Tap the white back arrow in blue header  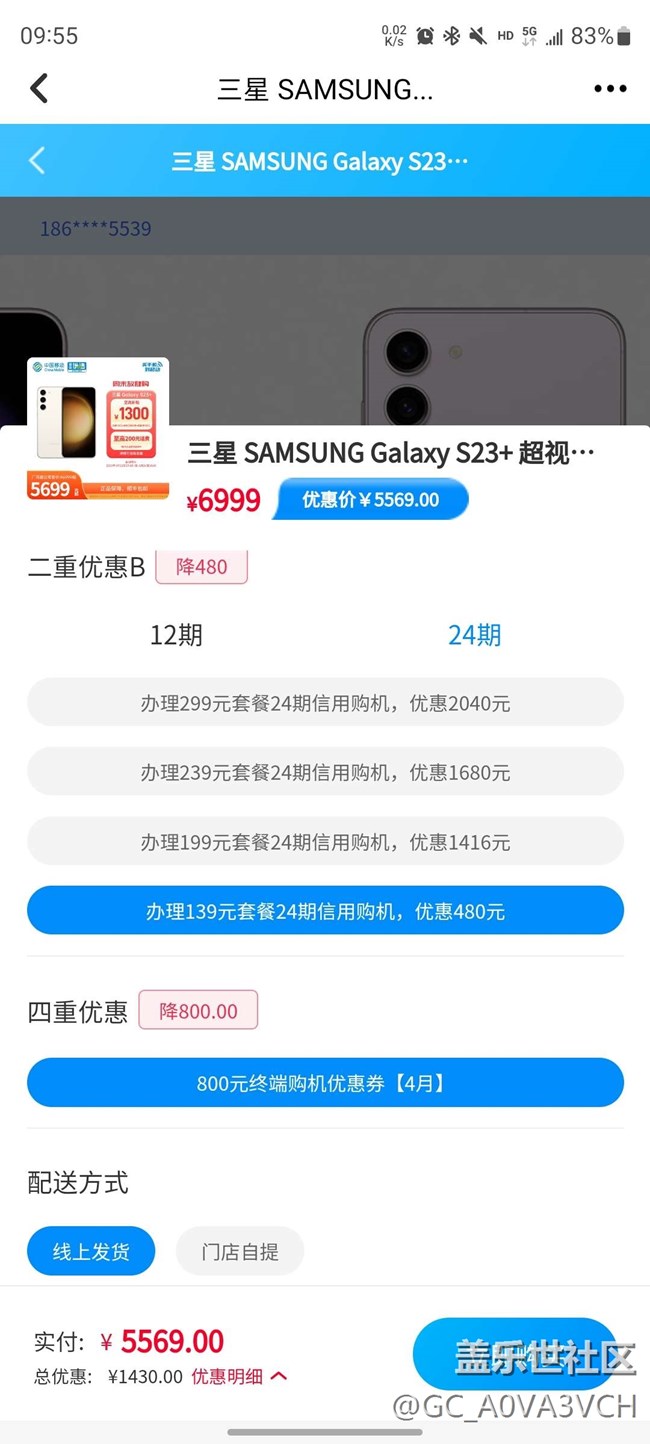click(x=37, y=160)
